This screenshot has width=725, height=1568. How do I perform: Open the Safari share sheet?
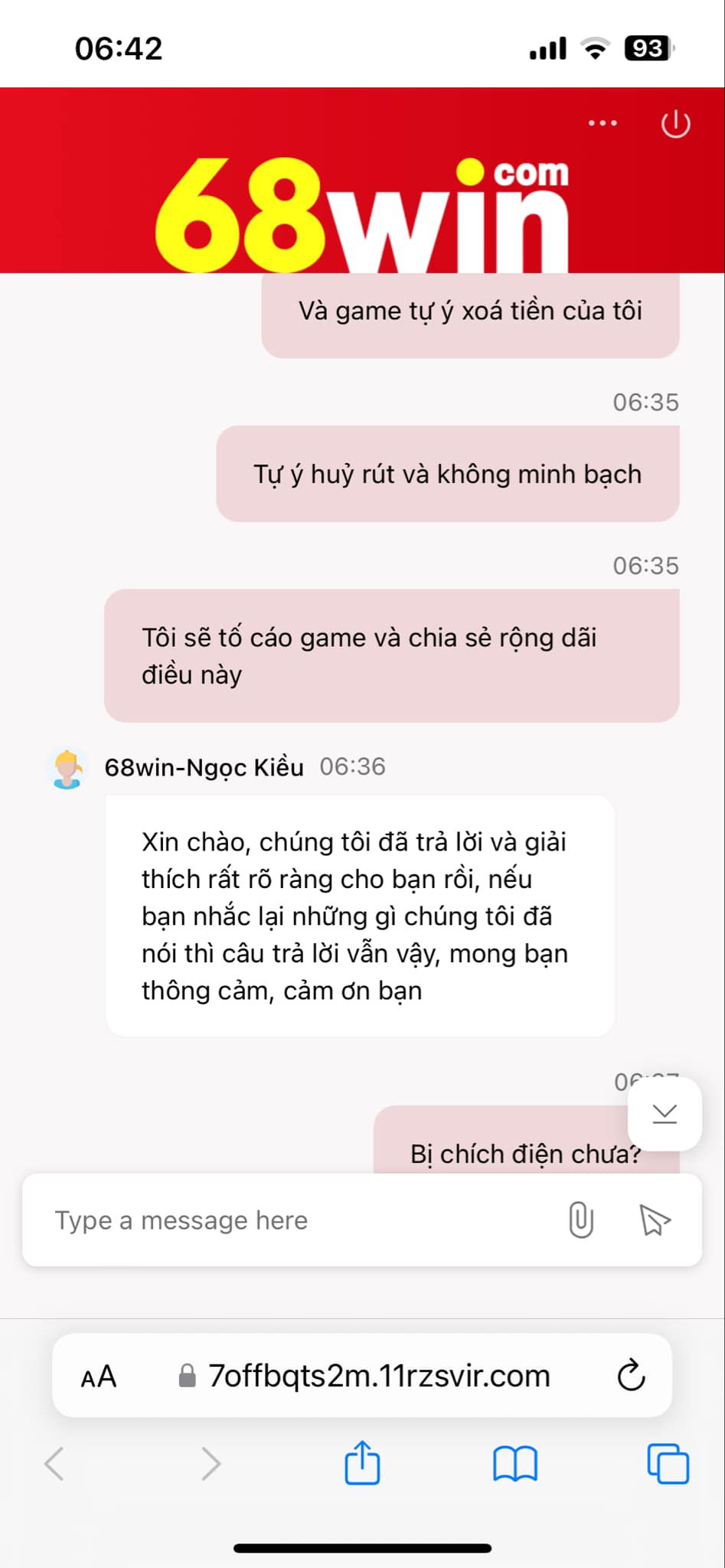point(362,1463)
